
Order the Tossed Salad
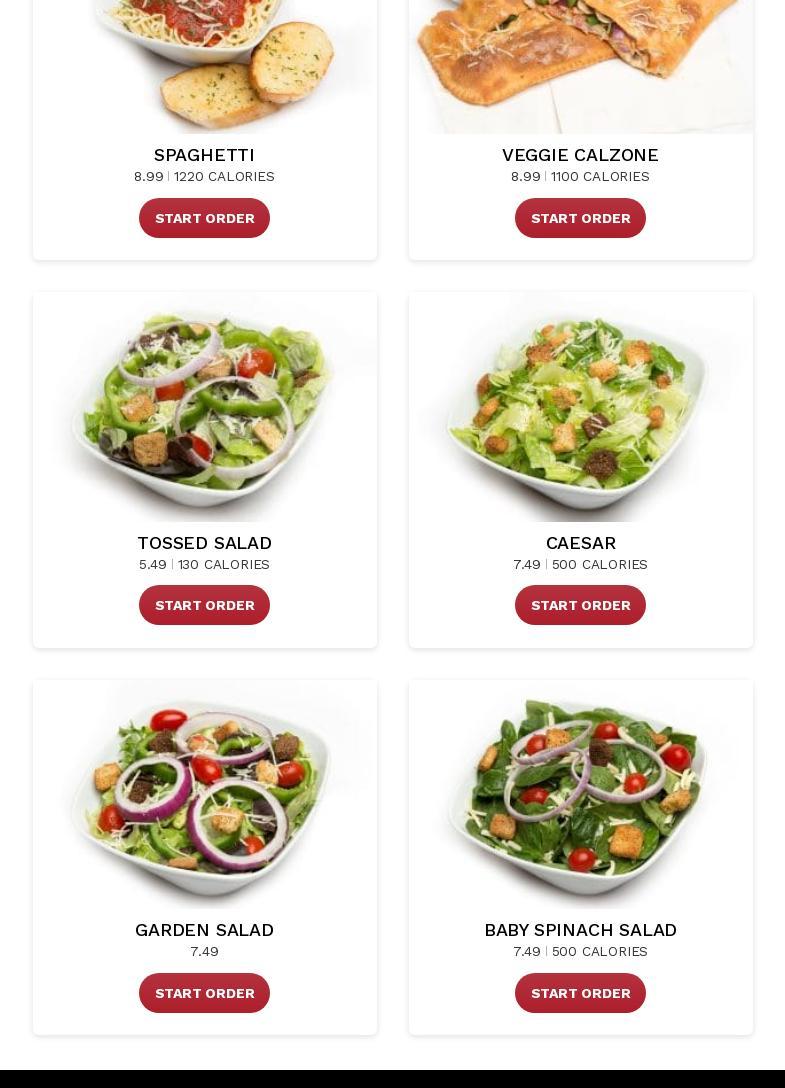tap(204, 605)
